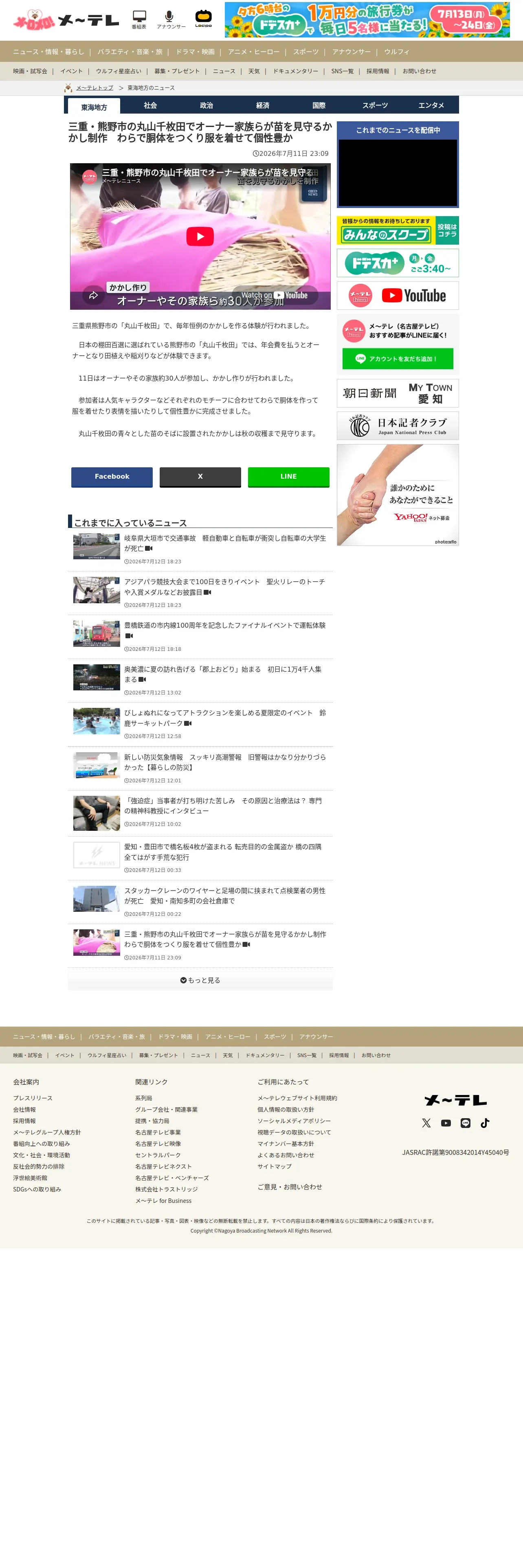The height and width of the screenshot is (1568, 523).
Task: Share this article on X
Action: (200, 477)
